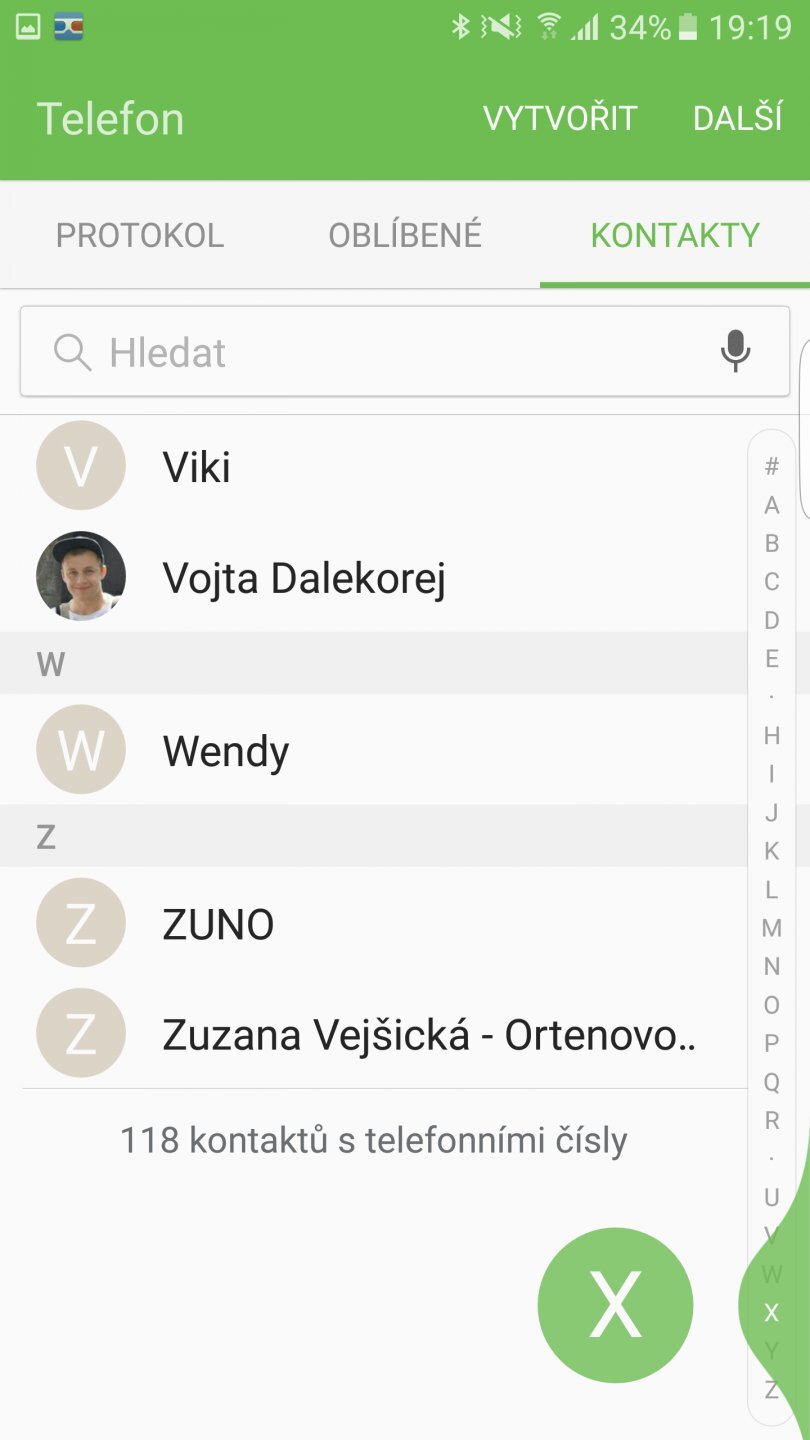Tap VYTVOŘIT to create a contact
Viewport: 810px width, 1440px height.
tap(560, 118)
